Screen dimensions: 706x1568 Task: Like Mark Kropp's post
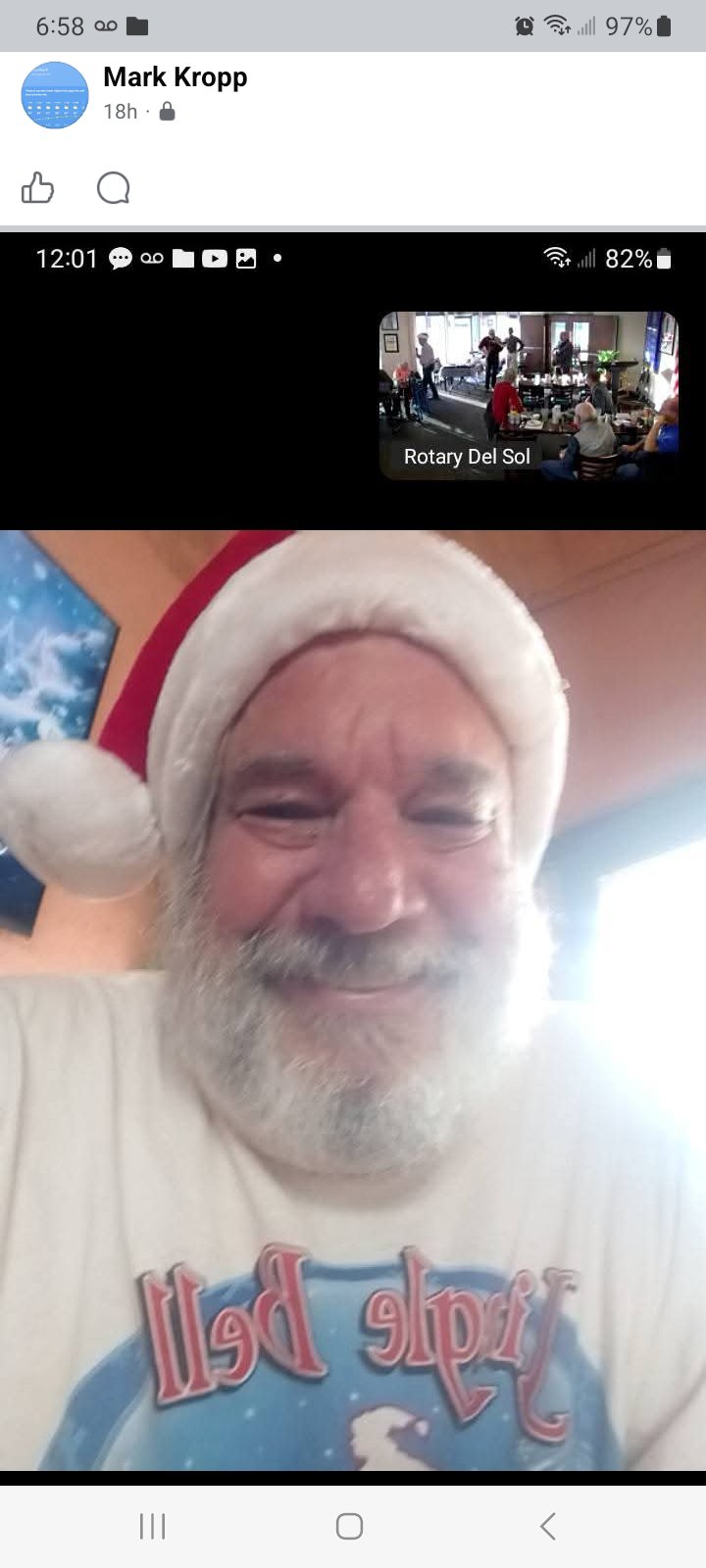[37, 187]
